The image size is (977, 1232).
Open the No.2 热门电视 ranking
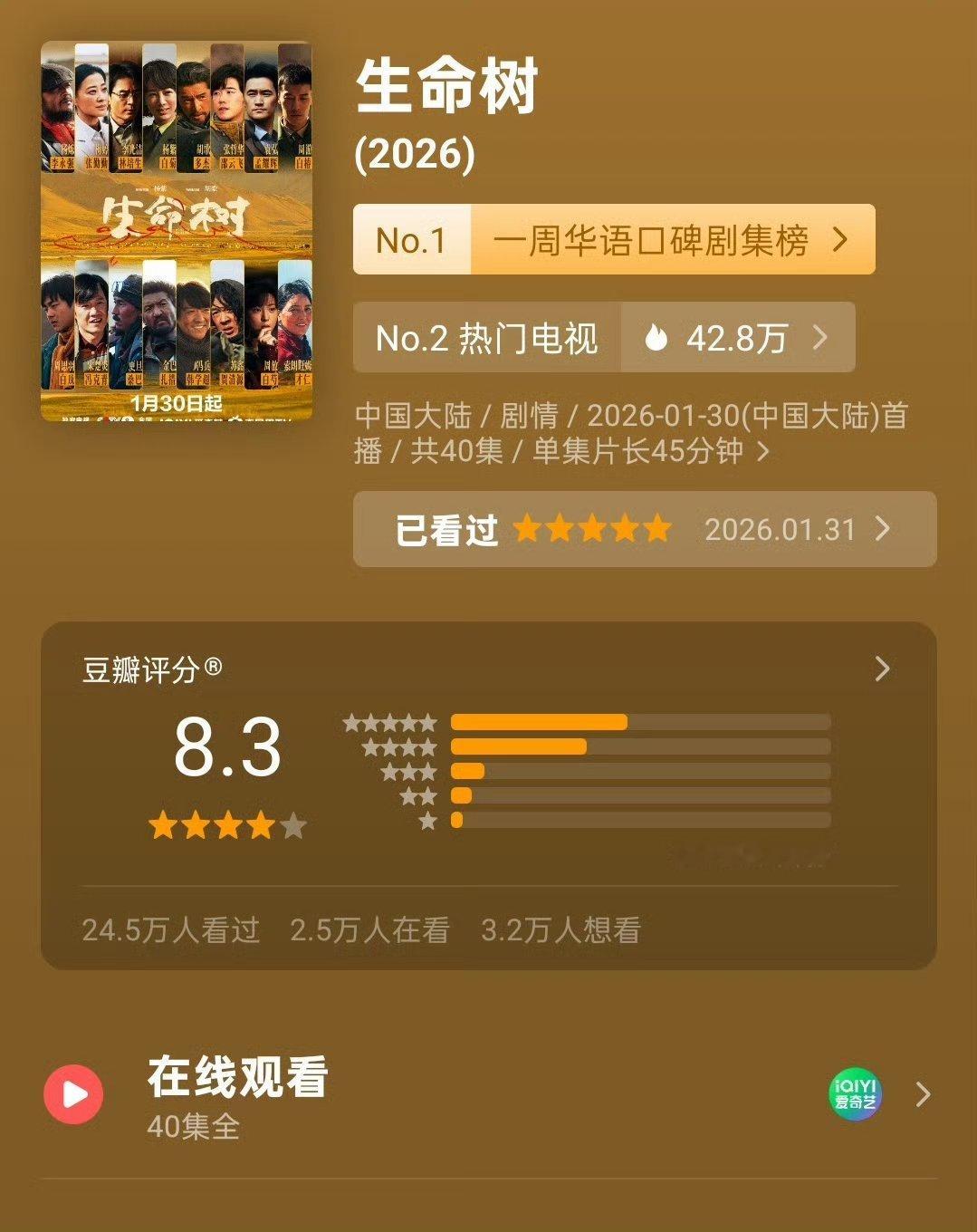pos(488,336)
